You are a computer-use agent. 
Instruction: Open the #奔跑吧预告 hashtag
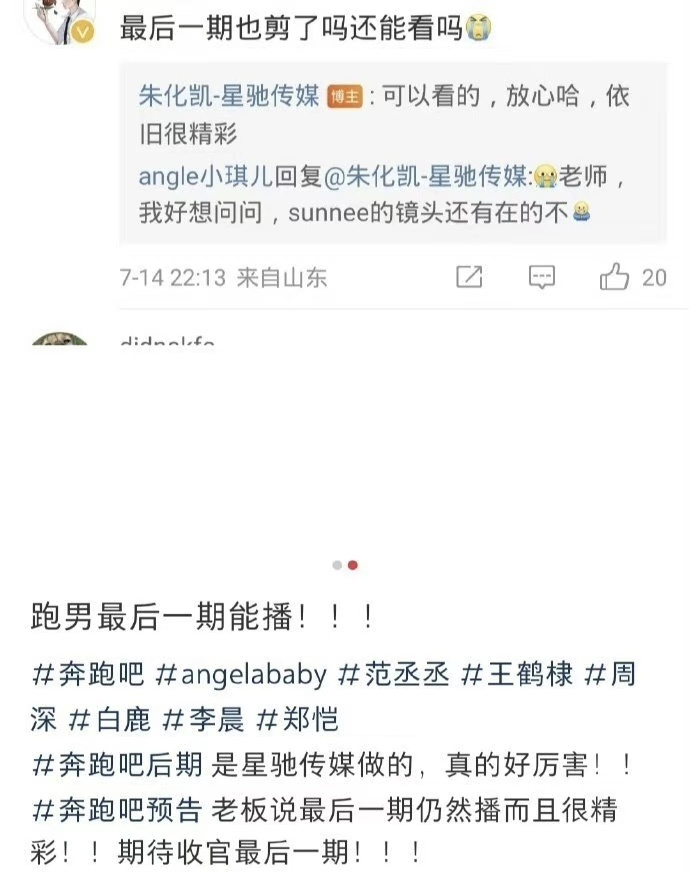tap(119, 808)
